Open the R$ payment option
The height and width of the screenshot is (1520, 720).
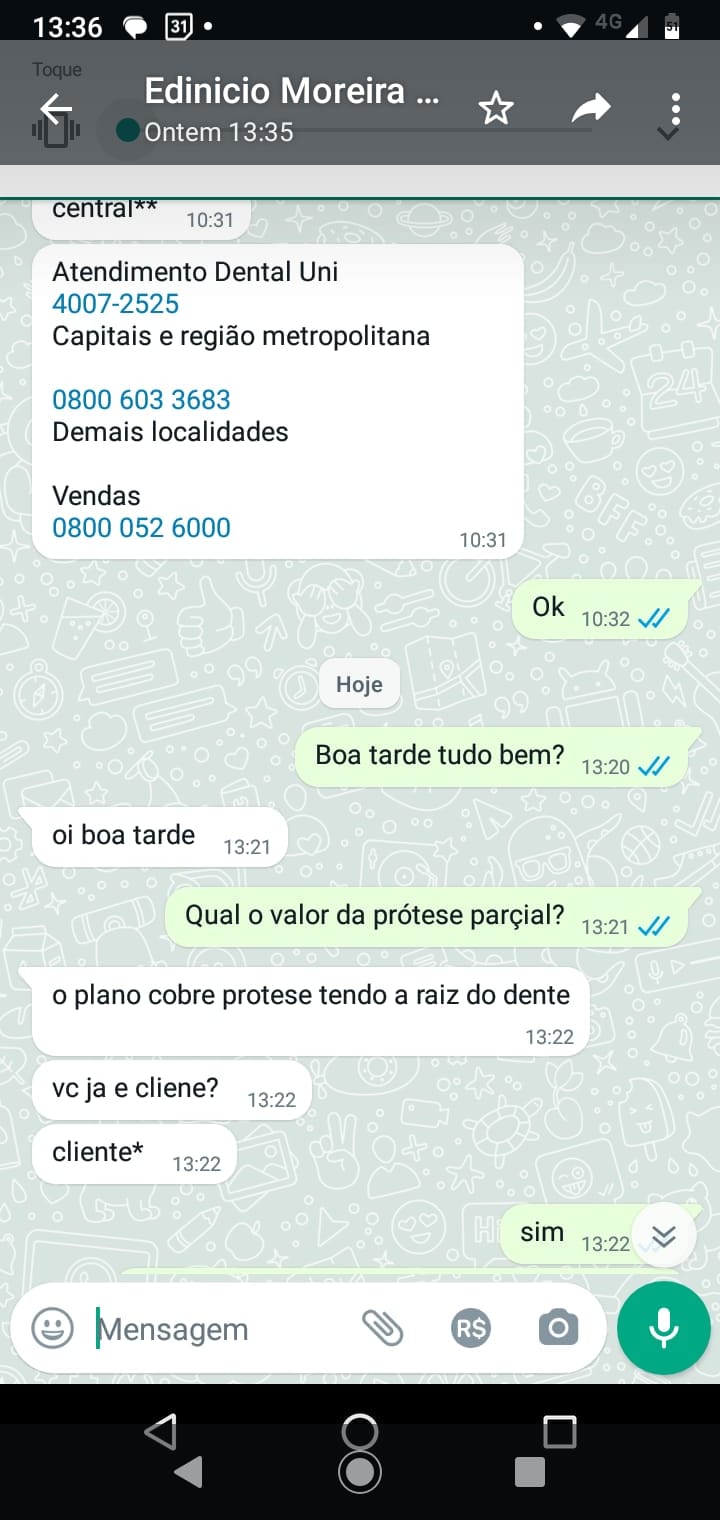(x=470, y=1329)
